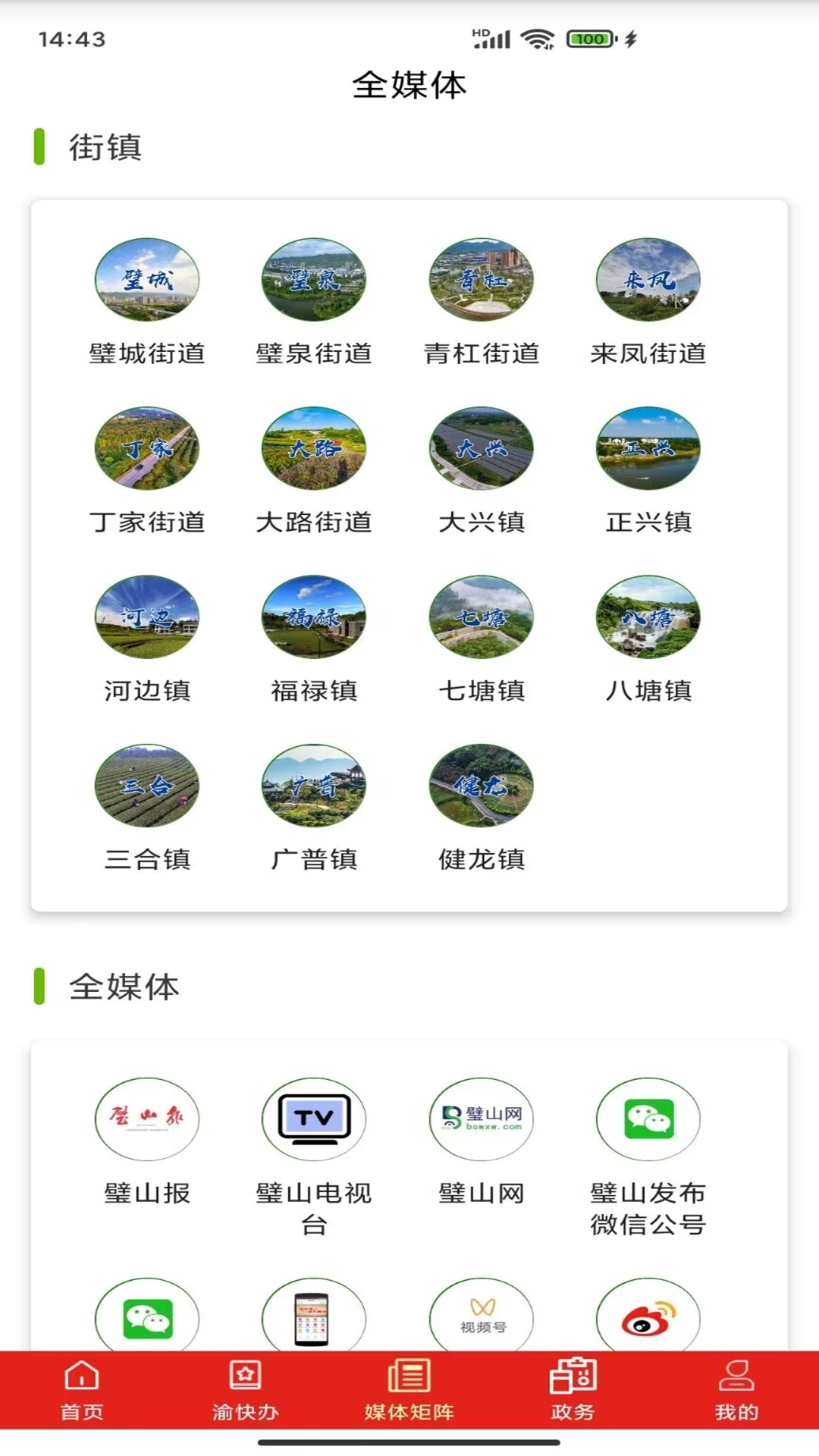This screenshot has height=1456, width=819.
Task: Open the 青杠街道 media icon
Action: pos(481,279)
